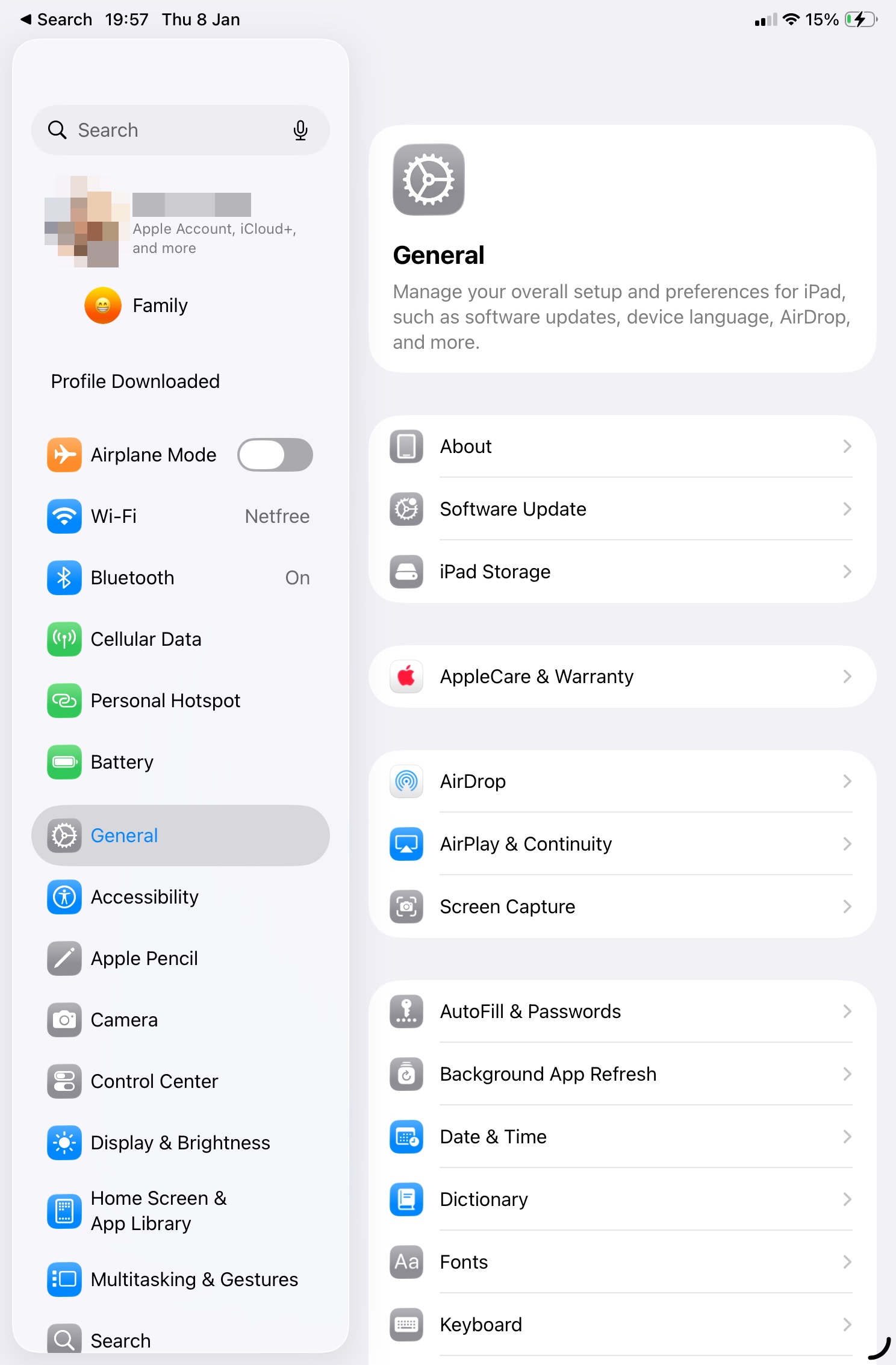Image resolution: width=896 pixels, height=1365 pixels.
Task: Open Wi-Fi settings
Action: [x=179, y=516]
